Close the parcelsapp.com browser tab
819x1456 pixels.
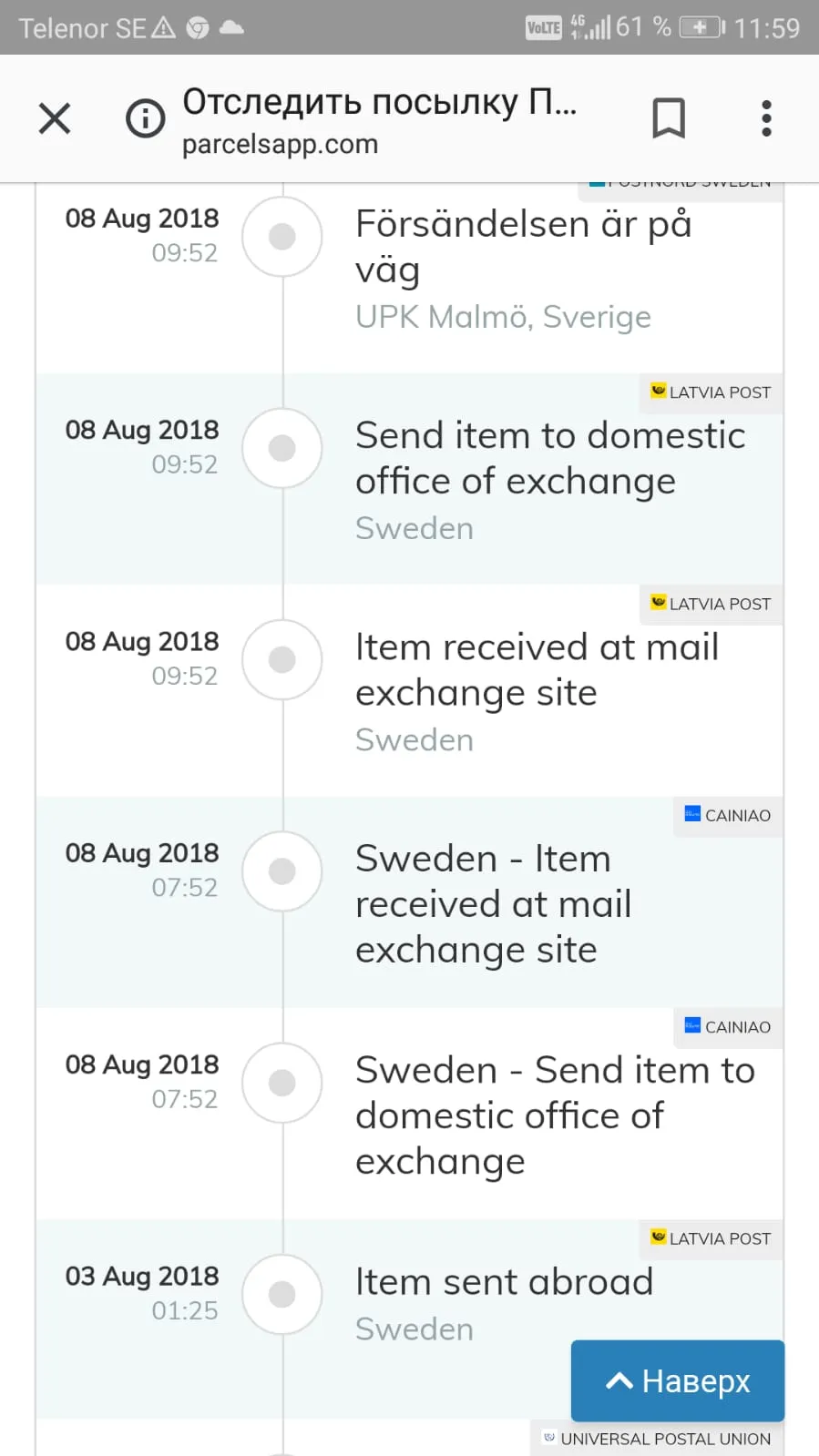[55, 118]
